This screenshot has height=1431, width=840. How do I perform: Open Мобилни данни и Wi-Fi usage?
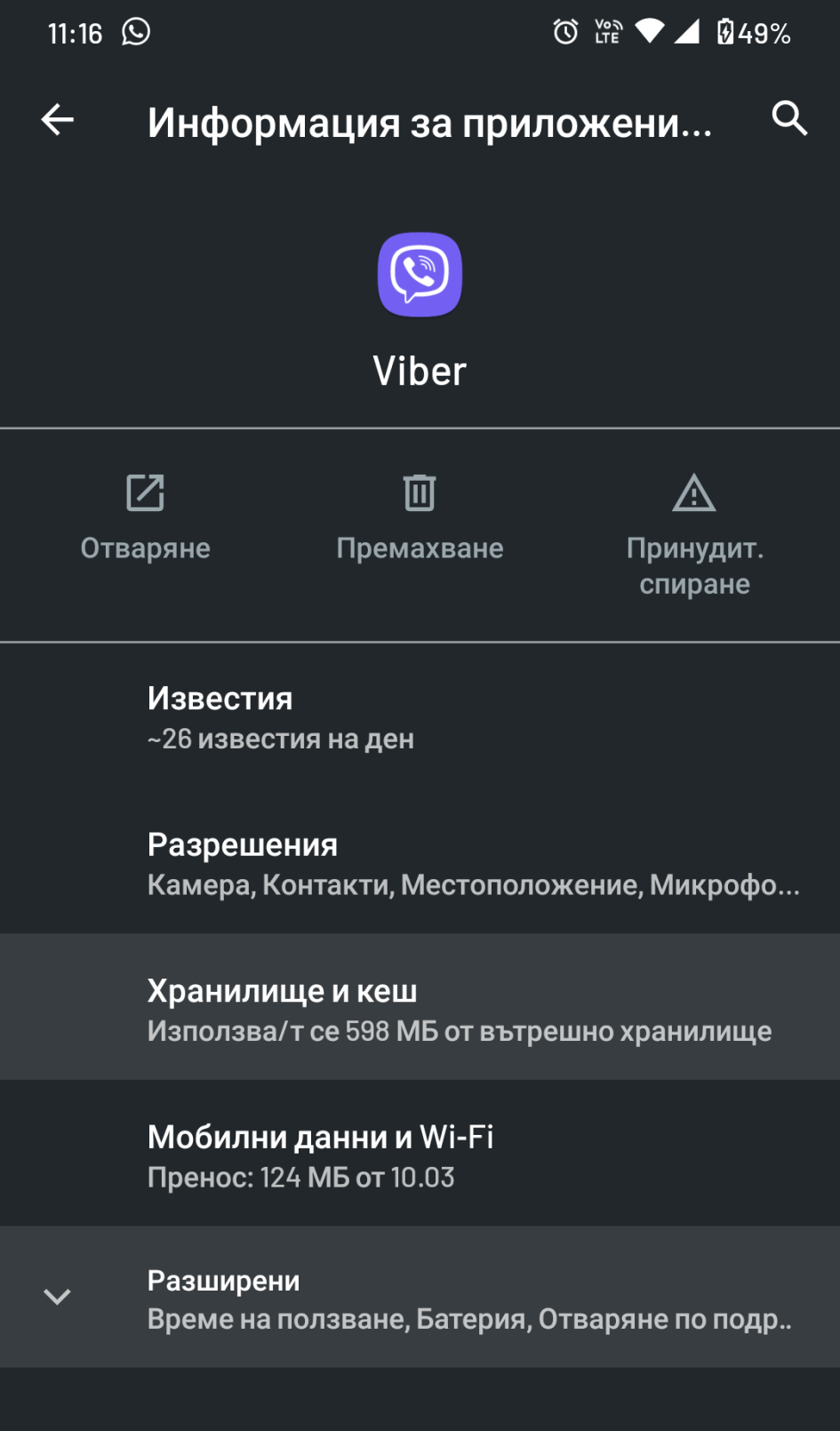tap(420, 1155)
